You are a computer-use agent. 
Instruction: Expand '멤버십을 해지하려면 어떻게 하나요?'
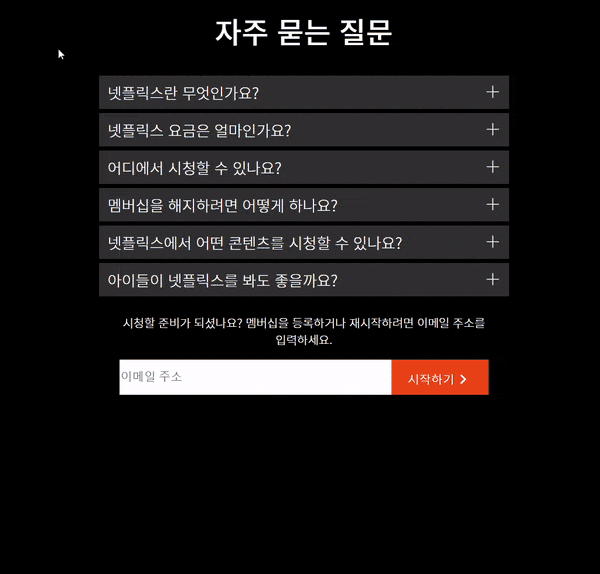(303, 205)
